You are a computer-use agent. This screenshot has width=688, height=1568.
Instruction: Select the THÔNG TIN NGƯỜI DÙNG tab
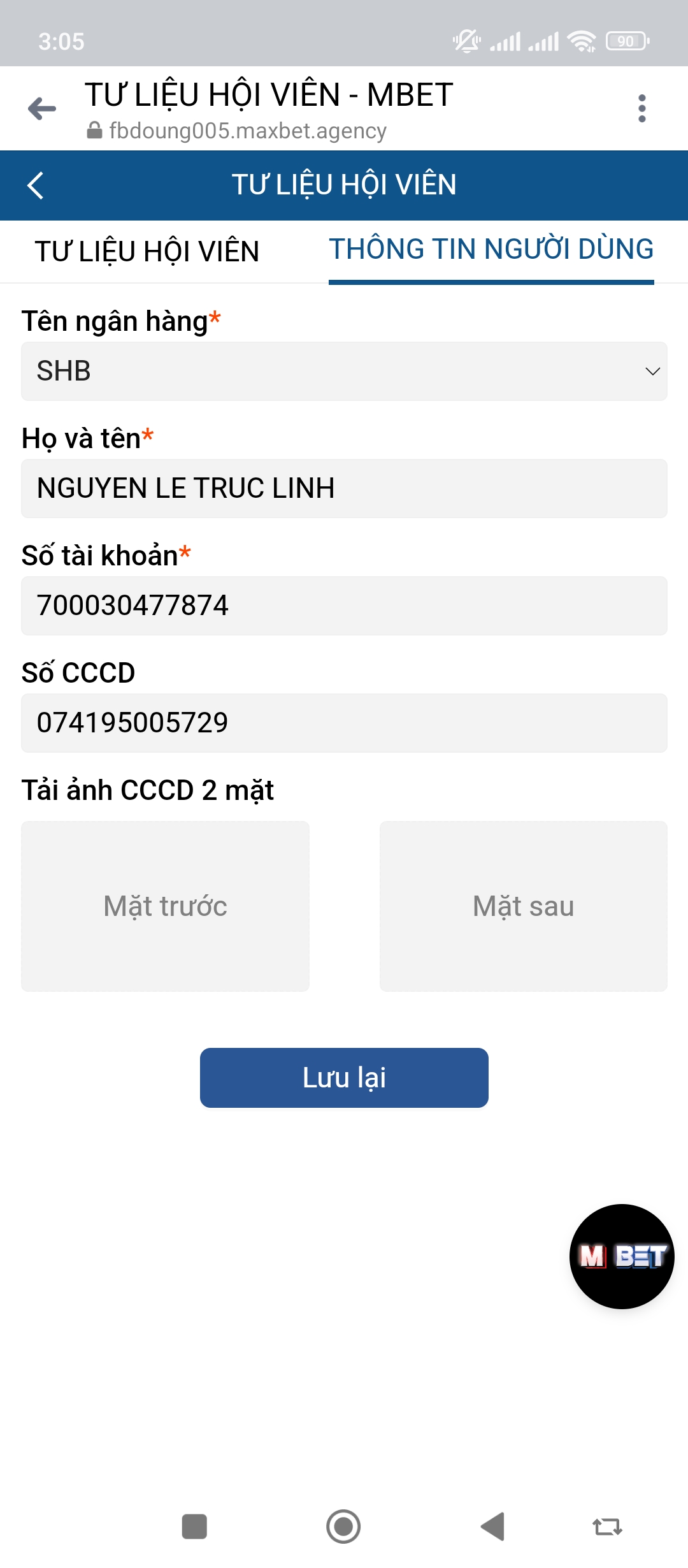point(491,249)
